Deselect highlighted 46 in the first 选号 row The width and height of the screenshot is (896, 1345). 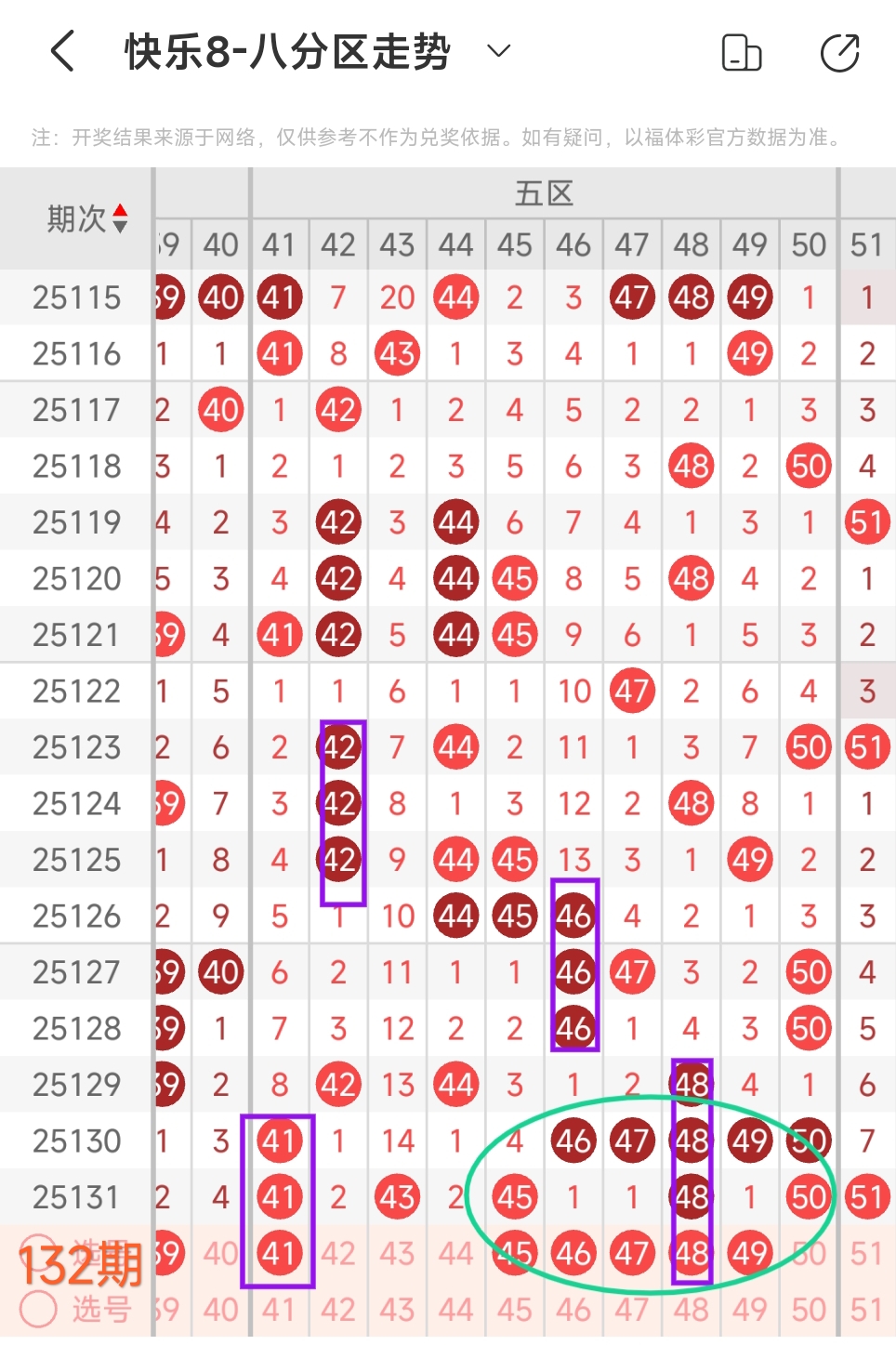click(x=573, y=1253)
